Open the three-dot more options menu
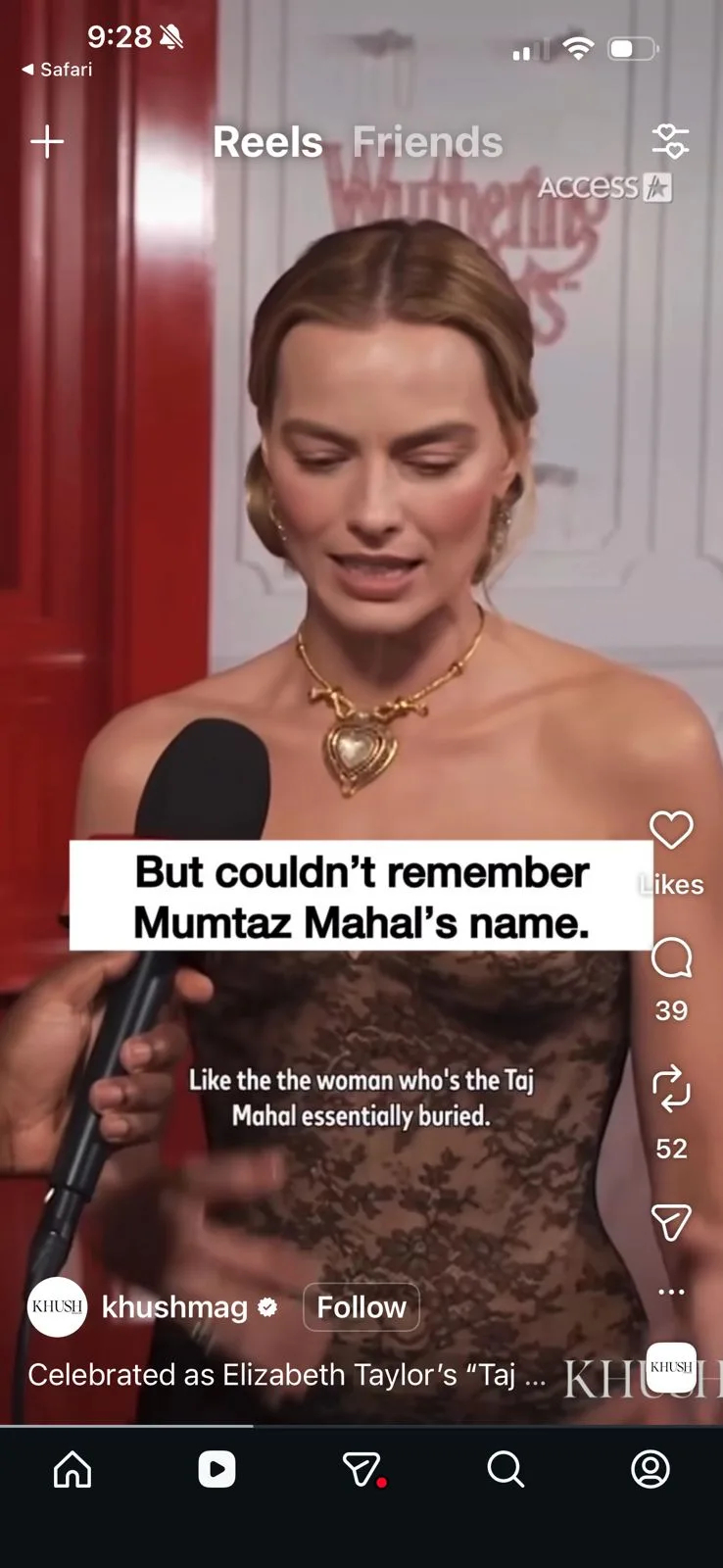723x1568 pixels. pyautogui.click(x=671, y=1292)
